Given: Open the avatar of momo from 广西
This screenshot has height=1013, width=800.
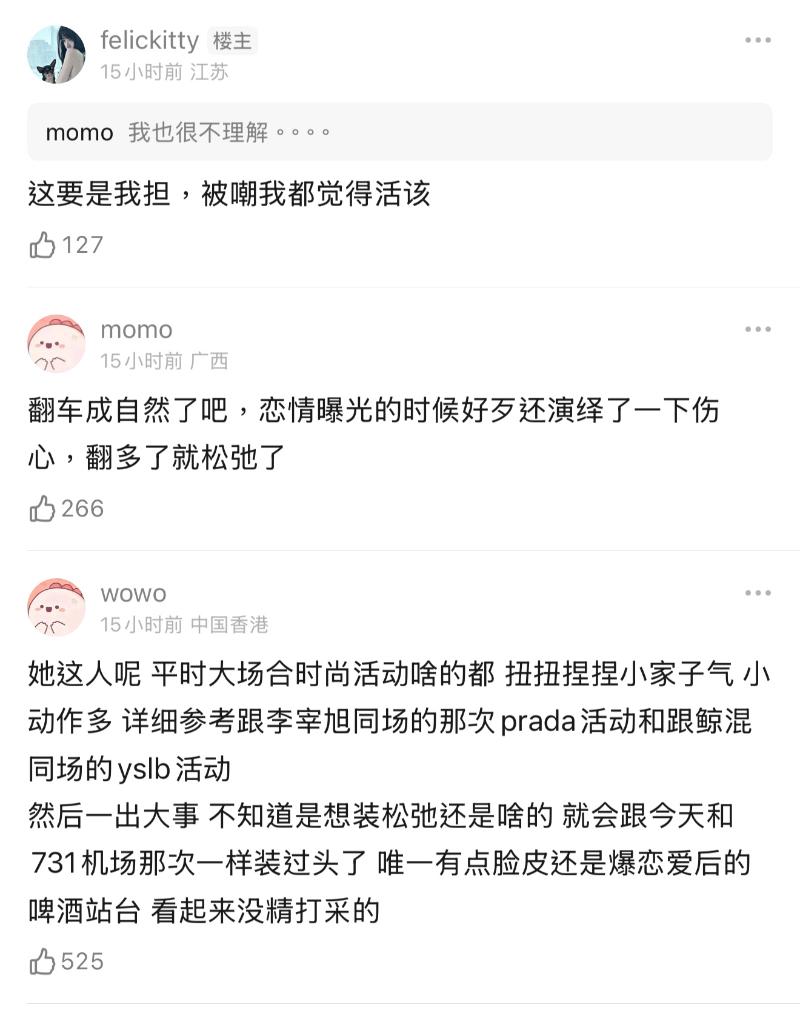Looking at the screenshot, I should (x=56, y=344).
